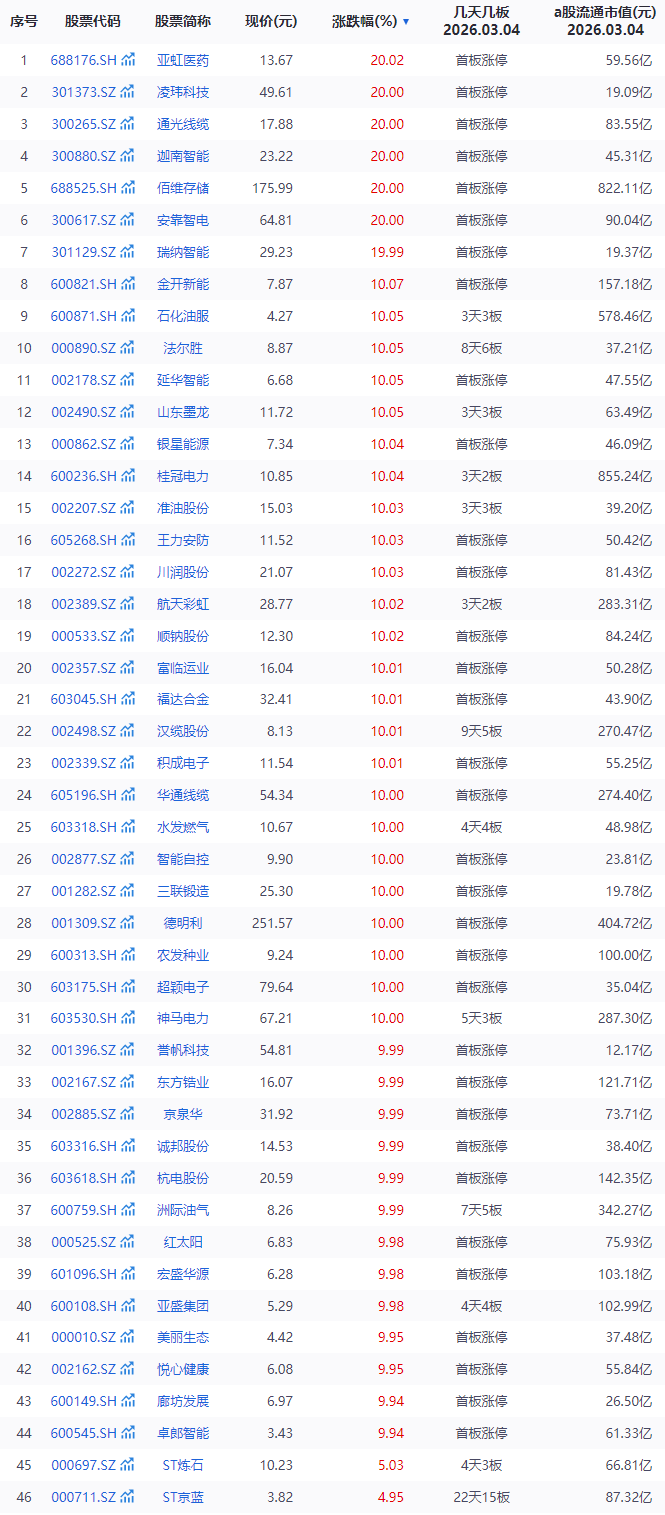Open stock code link 688525.SH
The image size is (665, 1515).
(83, 188)
